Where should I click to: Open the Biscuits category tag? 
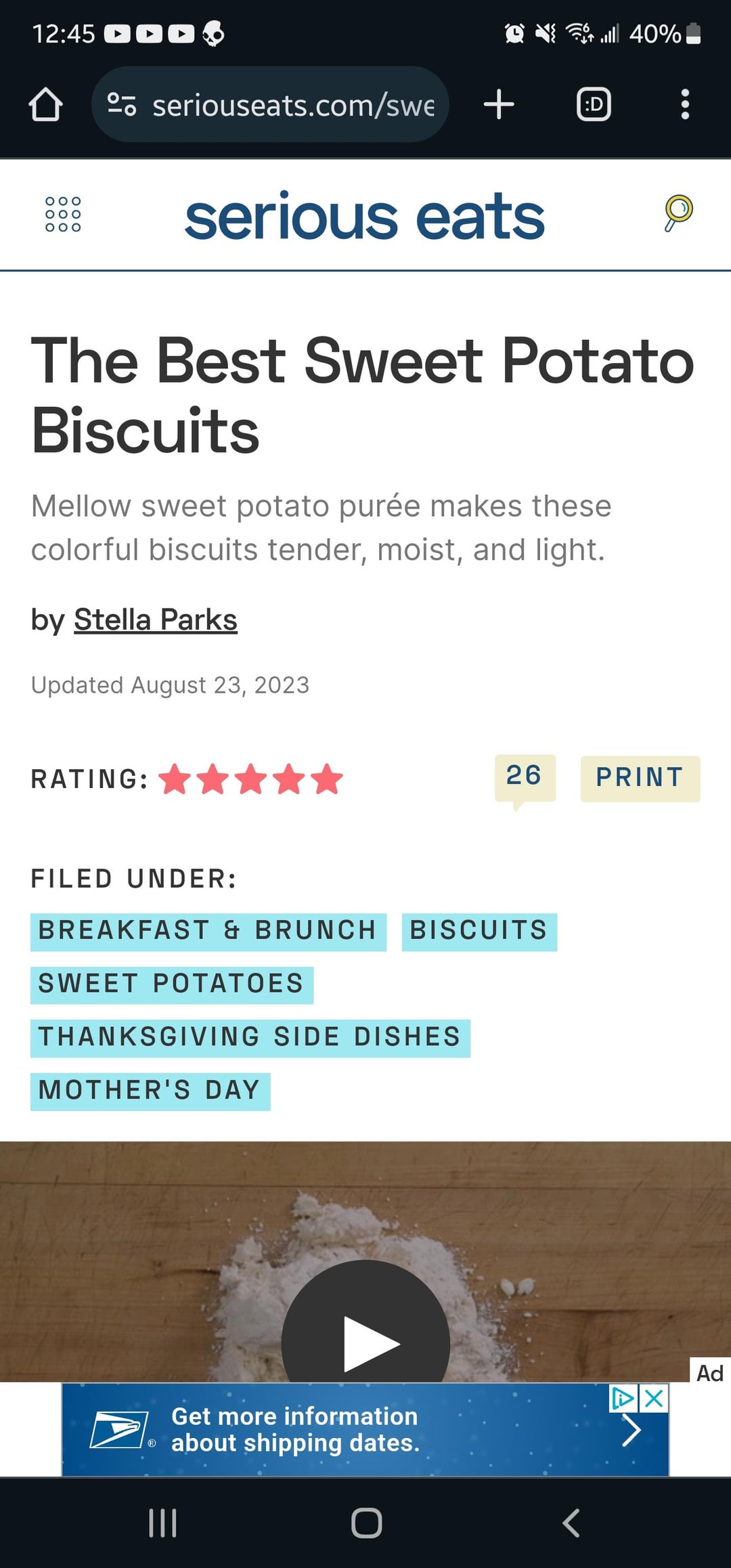tap(479, 932)
